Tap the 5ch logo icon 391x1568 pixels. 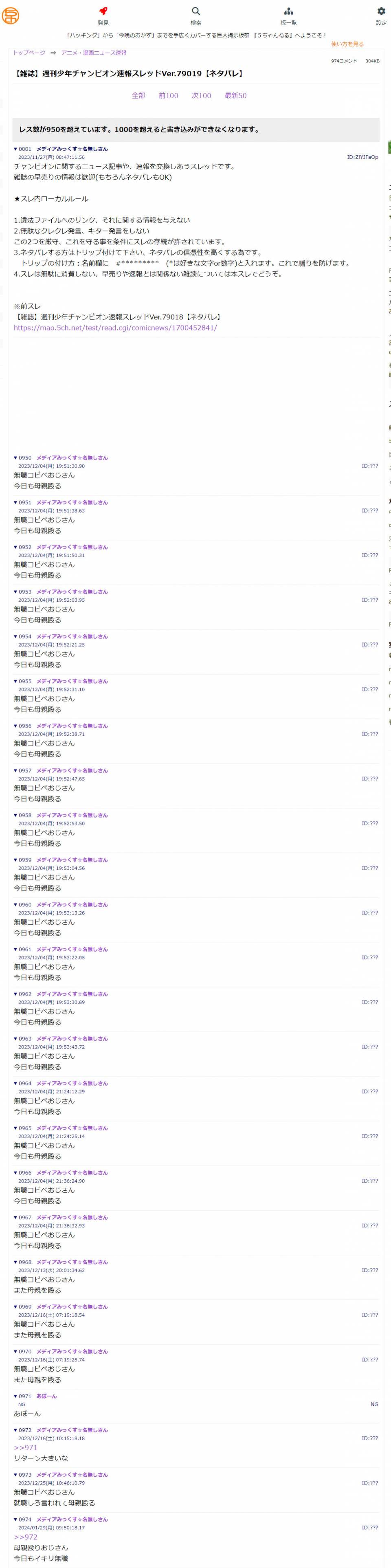pyautogui.click(x=10, y=16)
